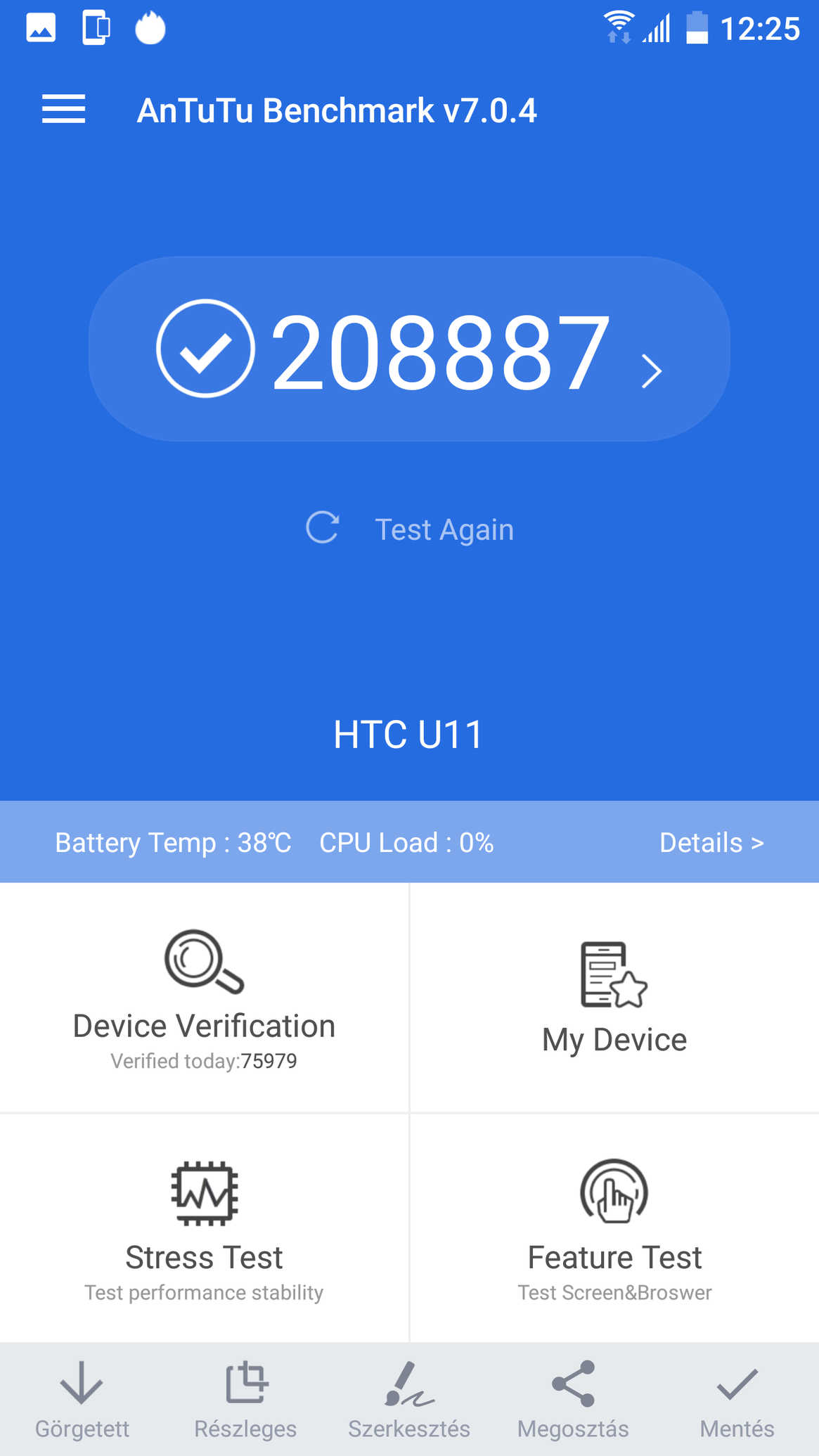Open Device Verification
This screenshot has width=819, height=1456.
click(204, 998)
